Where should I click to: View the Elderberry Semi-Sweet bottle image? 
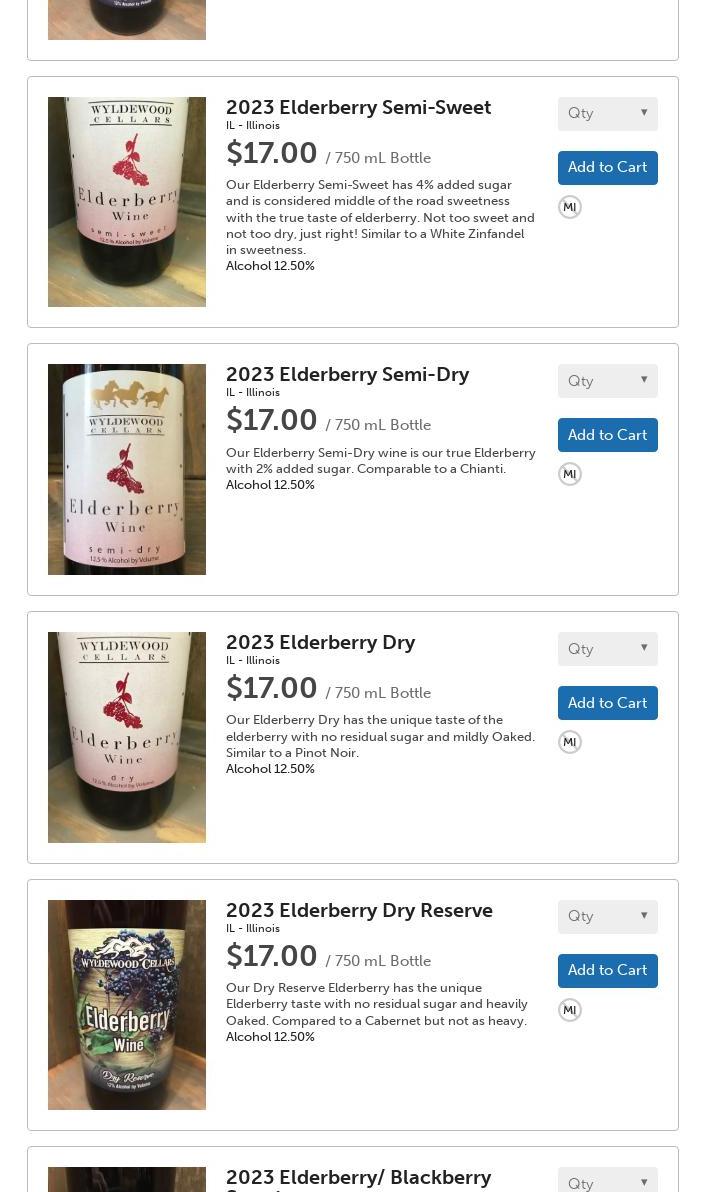coord(126,201)
